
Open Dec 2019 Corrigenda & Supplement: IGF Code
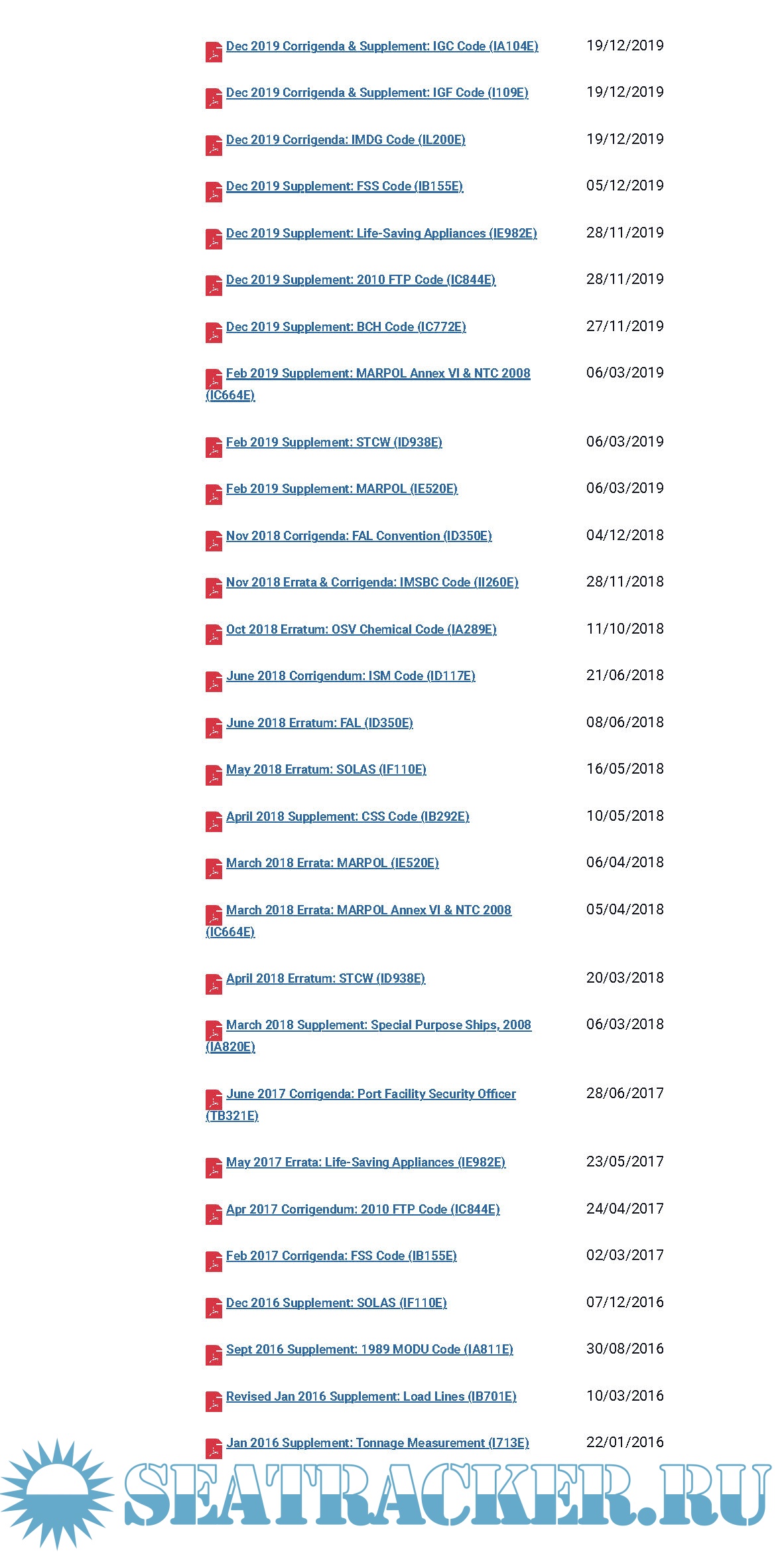377,93
